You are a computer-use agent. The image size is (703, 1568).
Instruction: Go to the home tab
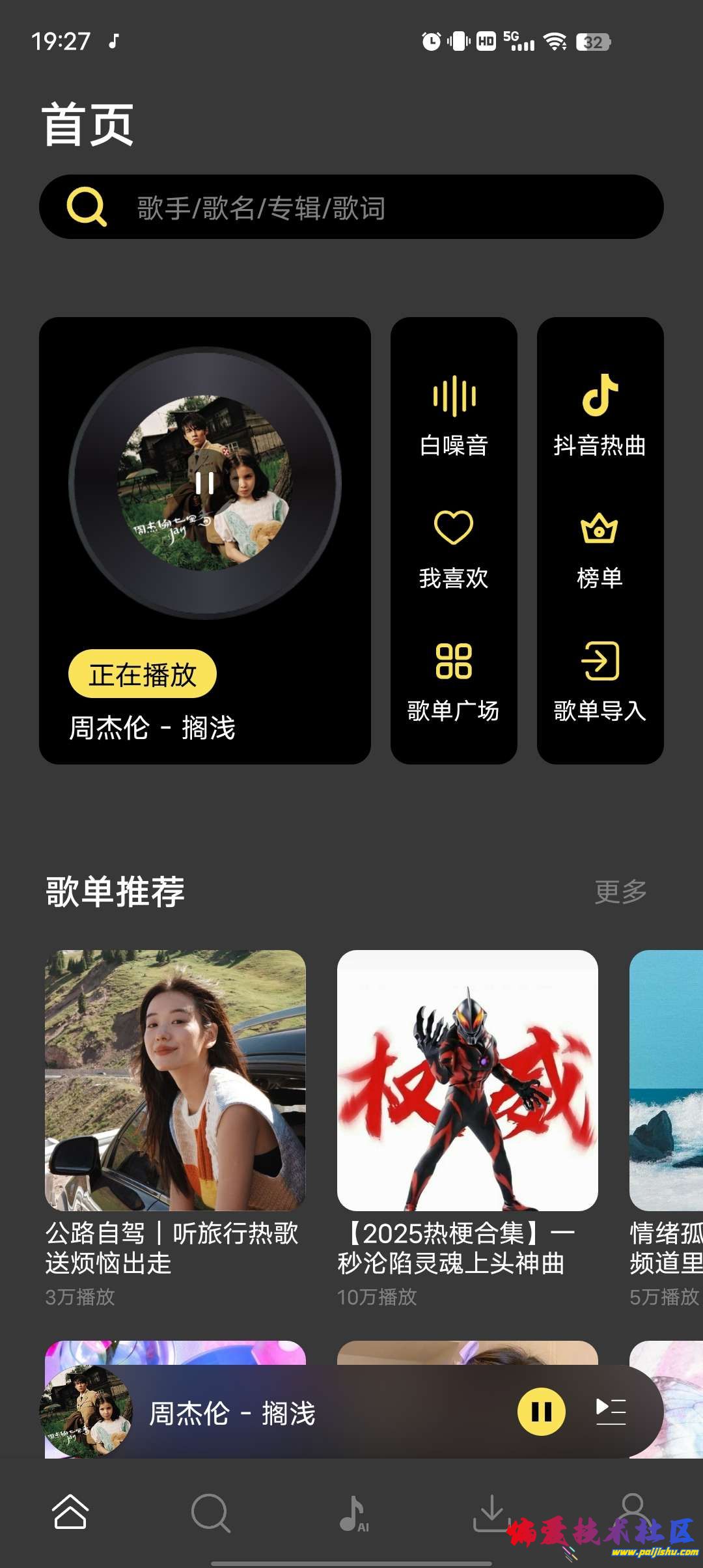(70, 1513)
